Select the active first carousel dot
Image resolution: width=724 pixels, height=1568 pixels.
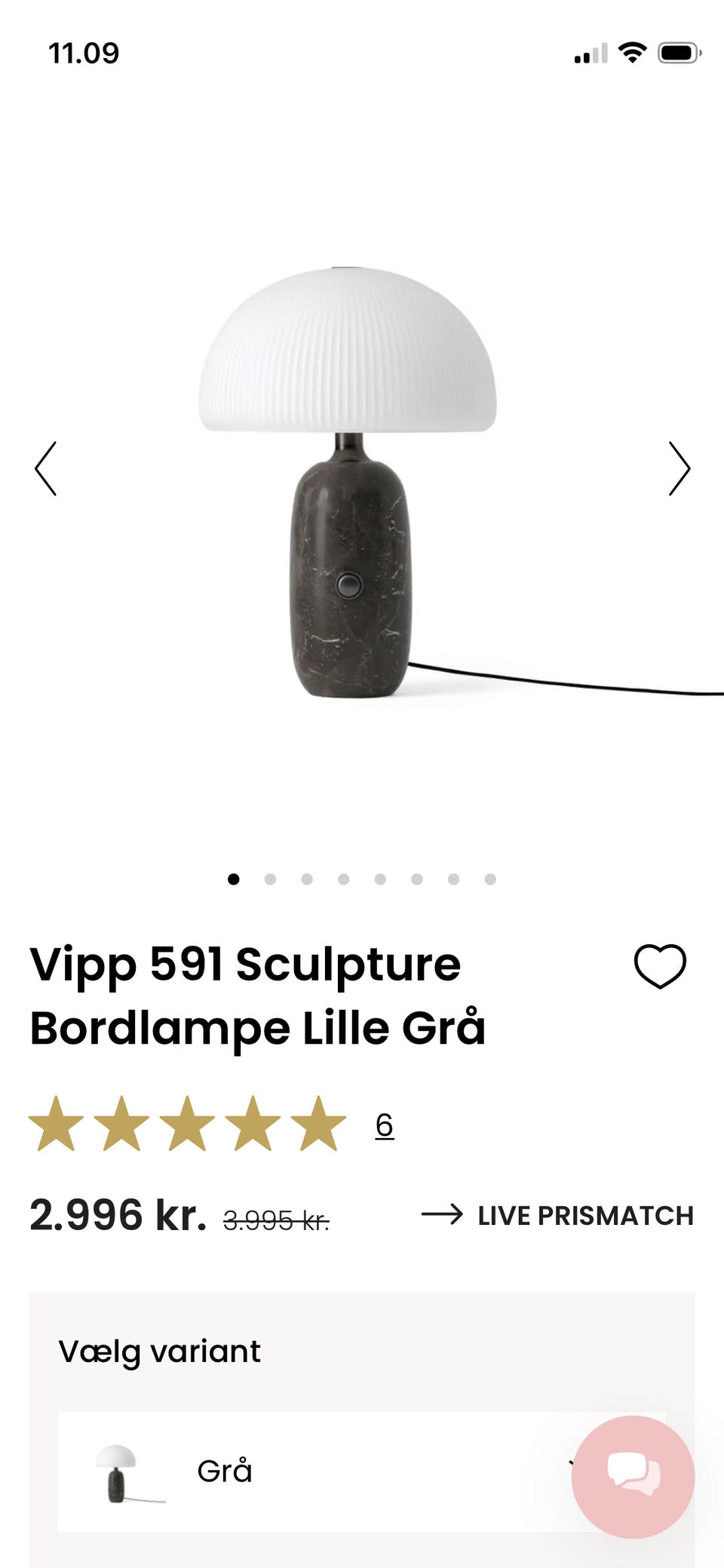point(234,879)
